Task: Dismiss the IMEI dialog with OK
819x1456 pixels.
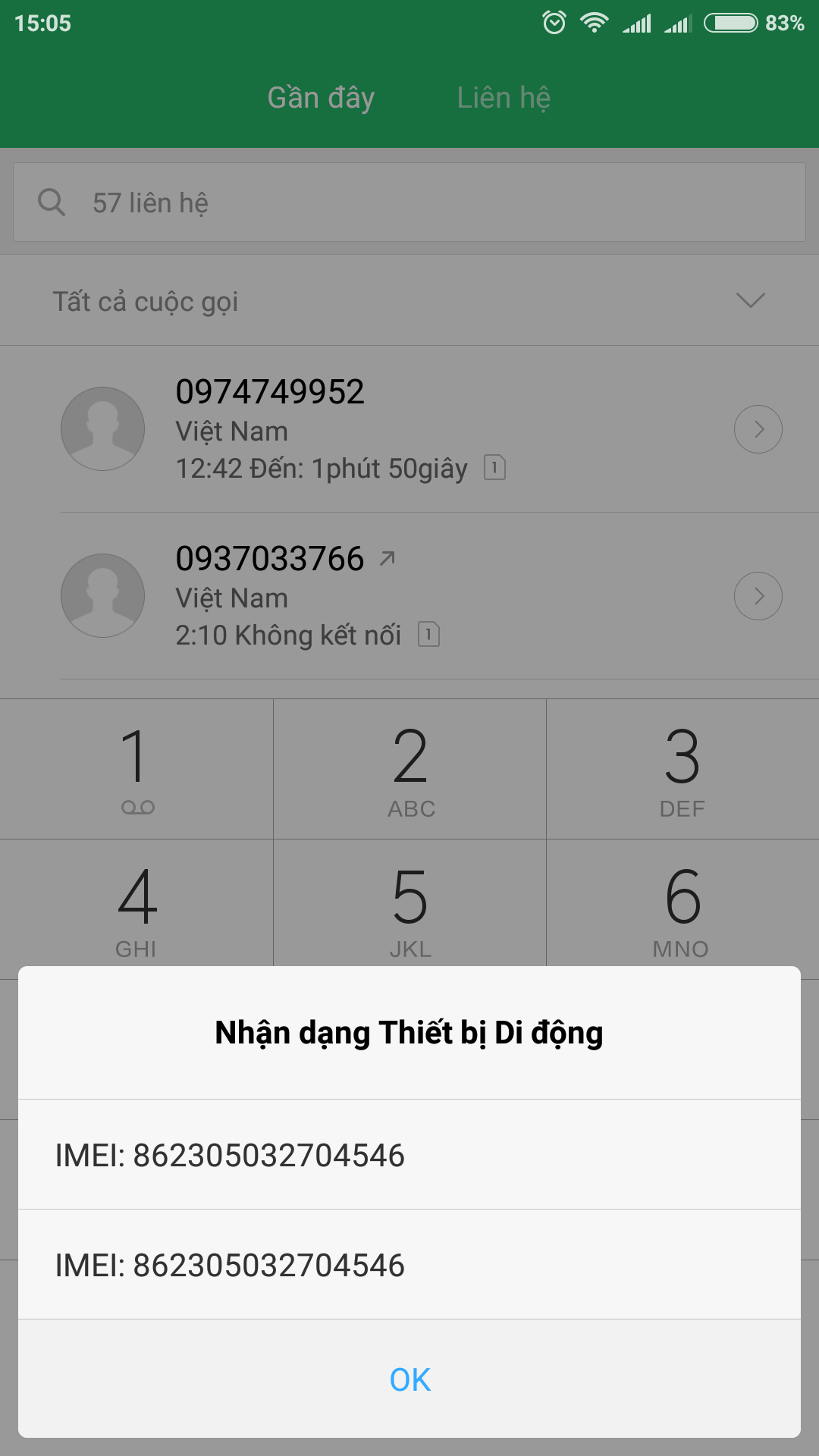Action: [409, 1379]
